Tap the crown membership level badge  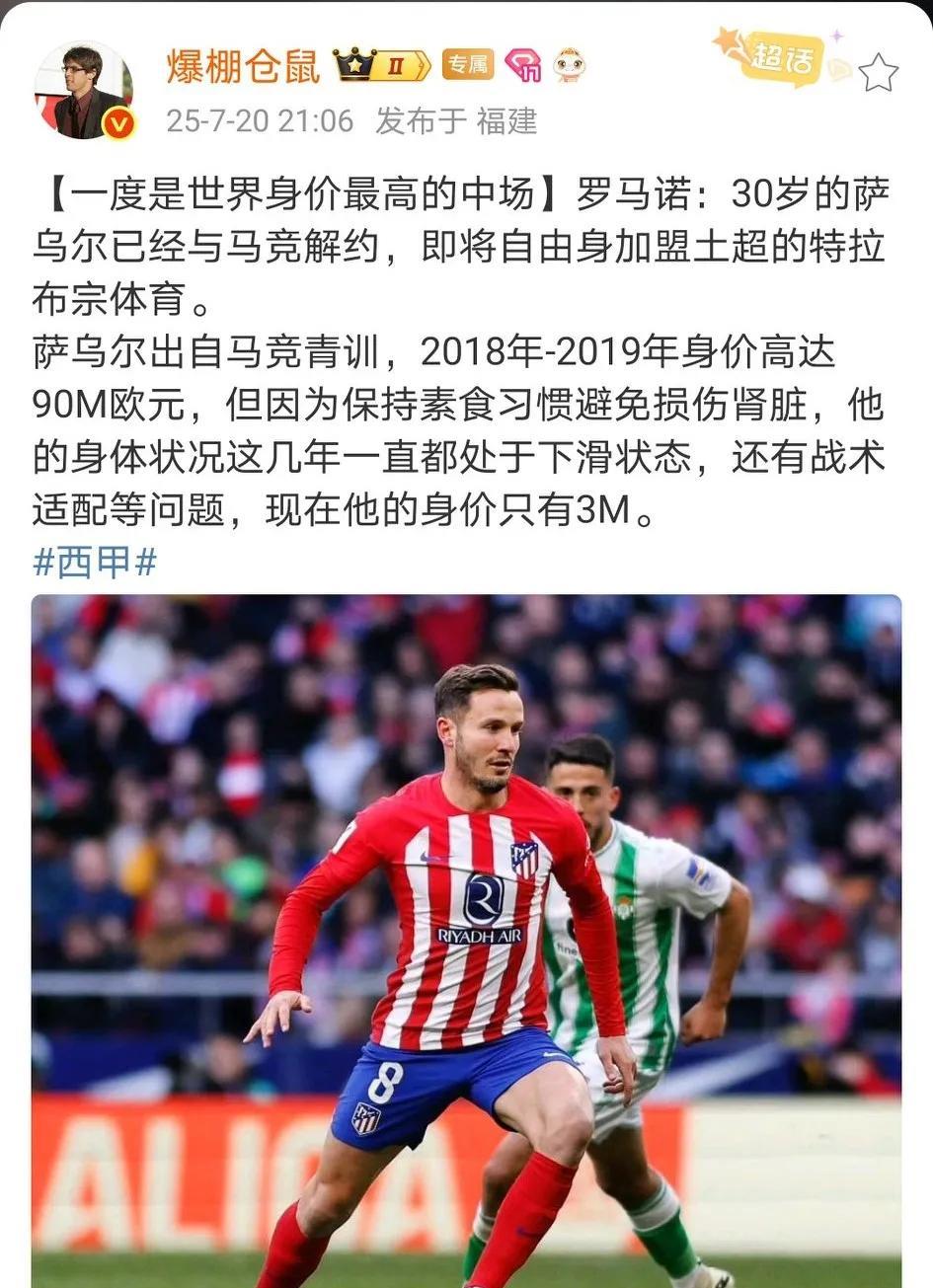point(381,65)
